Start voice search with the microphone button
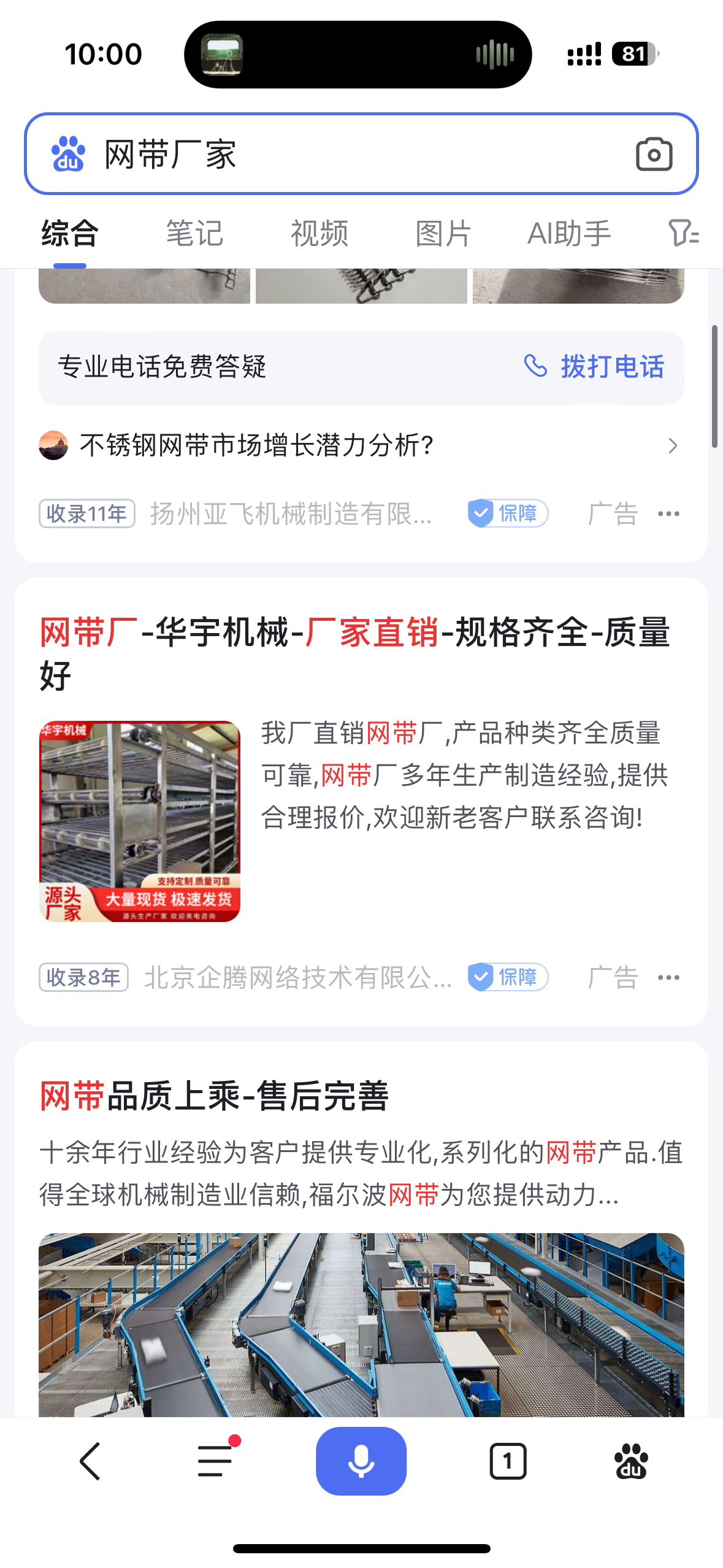723x1568 pixels. pos(361,1461)
